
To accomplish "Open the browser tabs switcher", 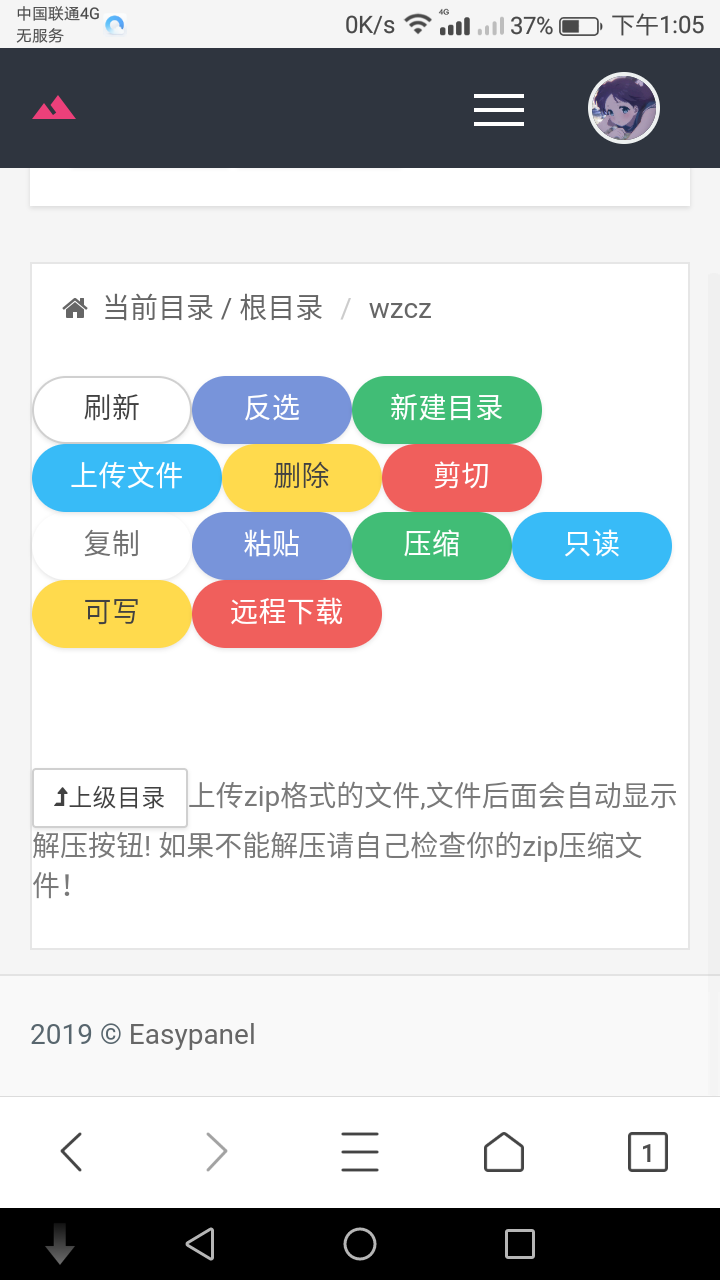I will [647, 1152].
